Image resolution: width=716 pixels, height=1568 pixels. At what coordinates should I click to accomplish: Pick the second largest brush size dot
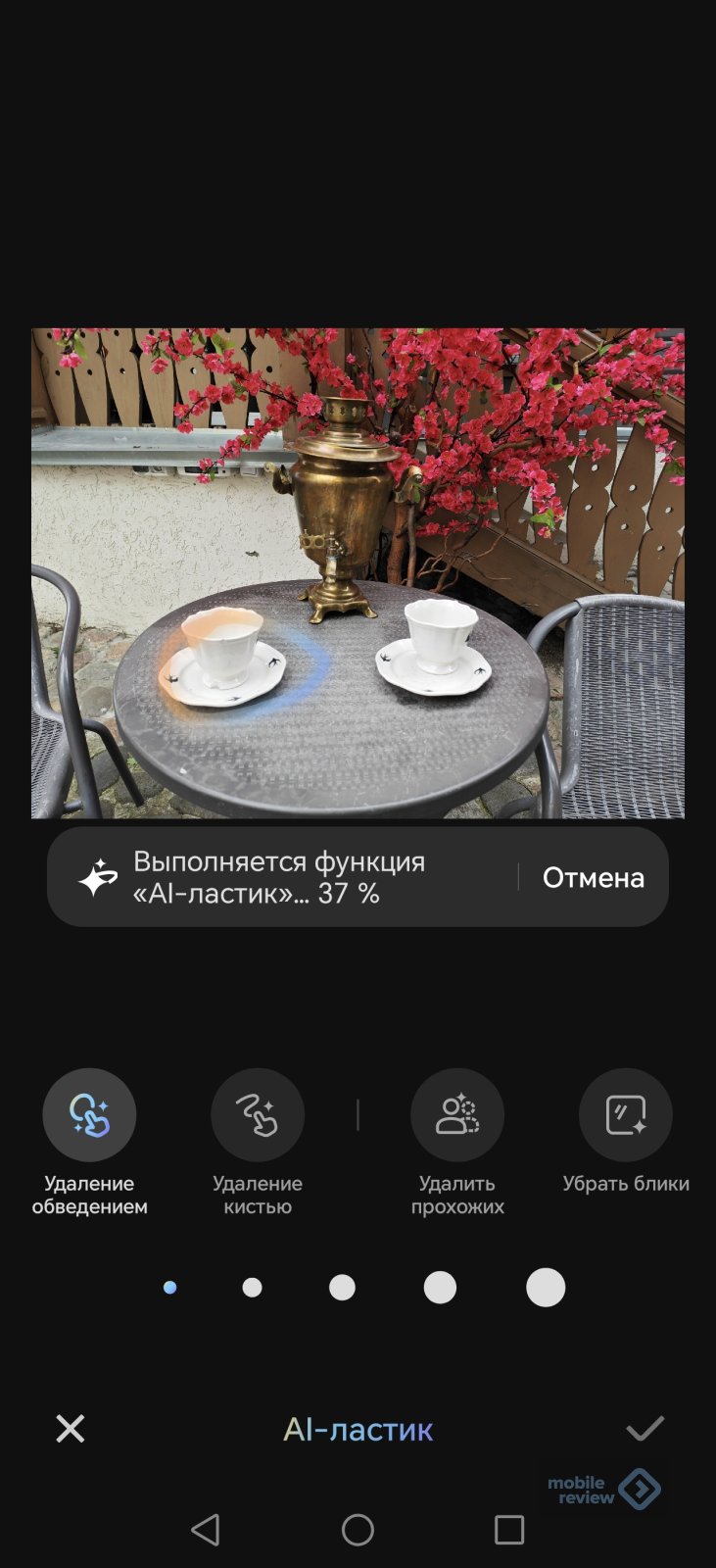pyautogui.click(x=440, y=1287)
